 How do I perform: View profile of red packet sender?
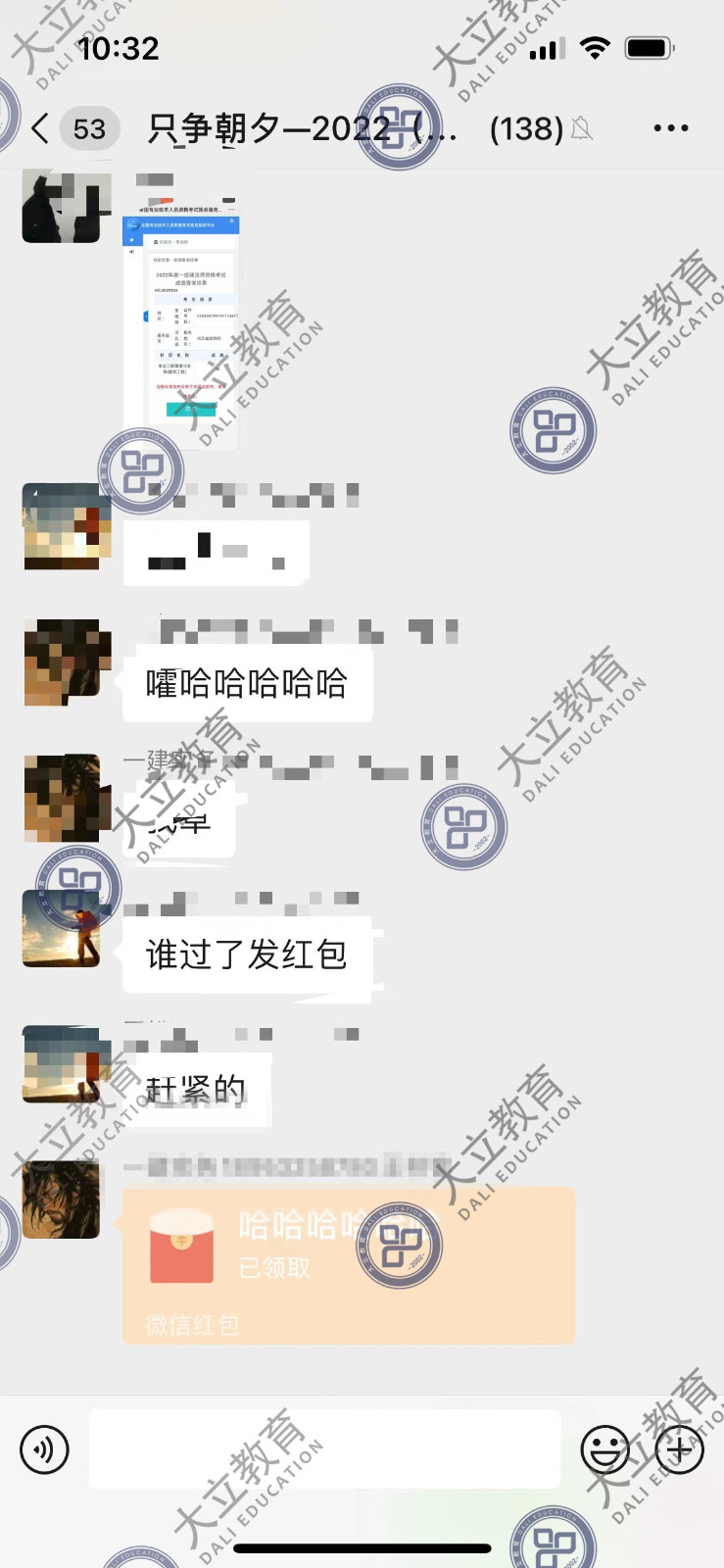coord(61,1200)
